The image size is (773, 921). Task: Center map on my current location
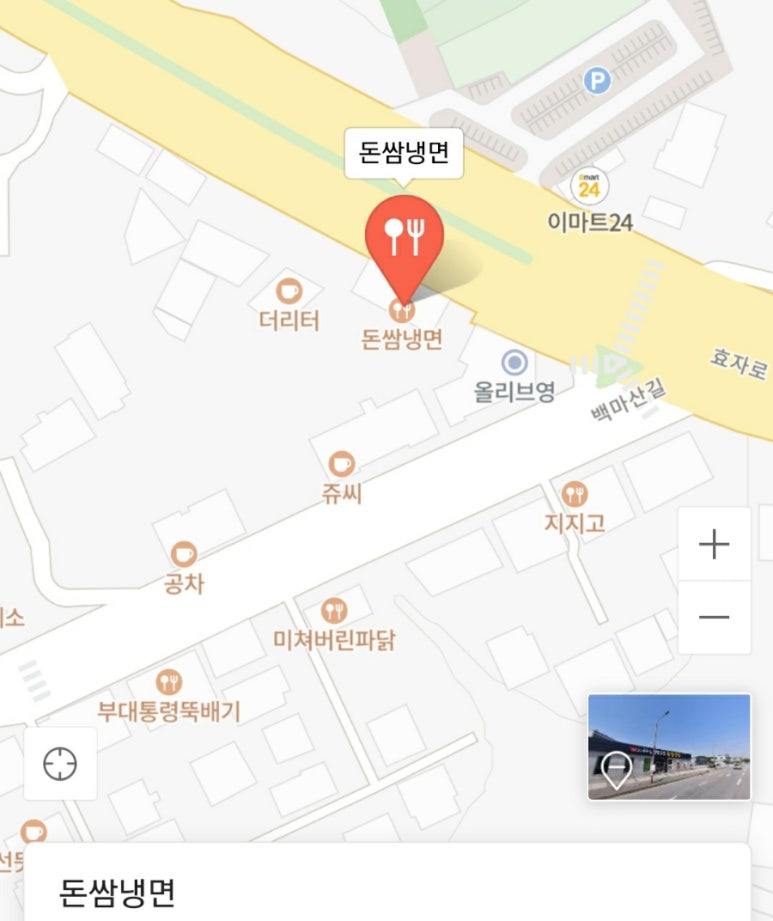(60, 764)
